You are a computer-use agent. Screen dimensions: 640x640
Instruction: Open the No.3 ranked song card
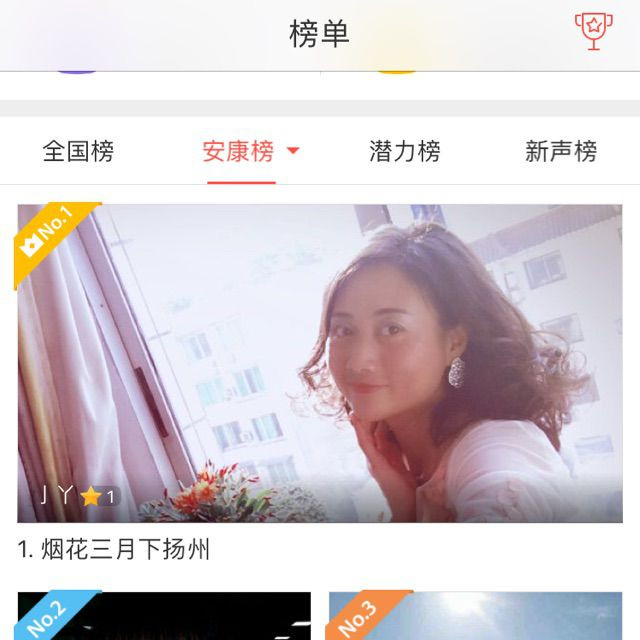point(475,616)
